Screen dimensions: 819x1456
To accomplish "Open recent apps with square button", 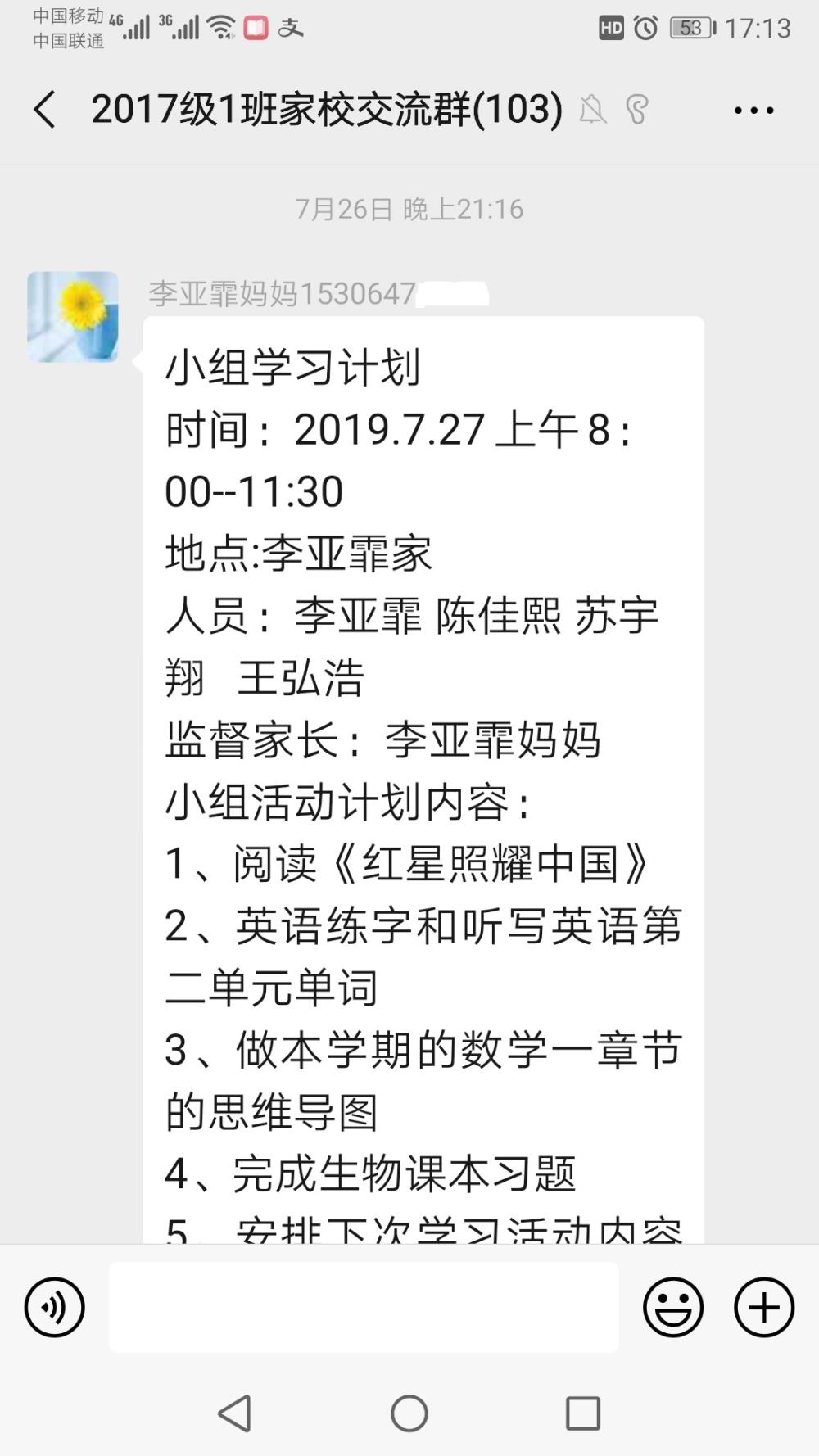I will [x=583, y=1413].
